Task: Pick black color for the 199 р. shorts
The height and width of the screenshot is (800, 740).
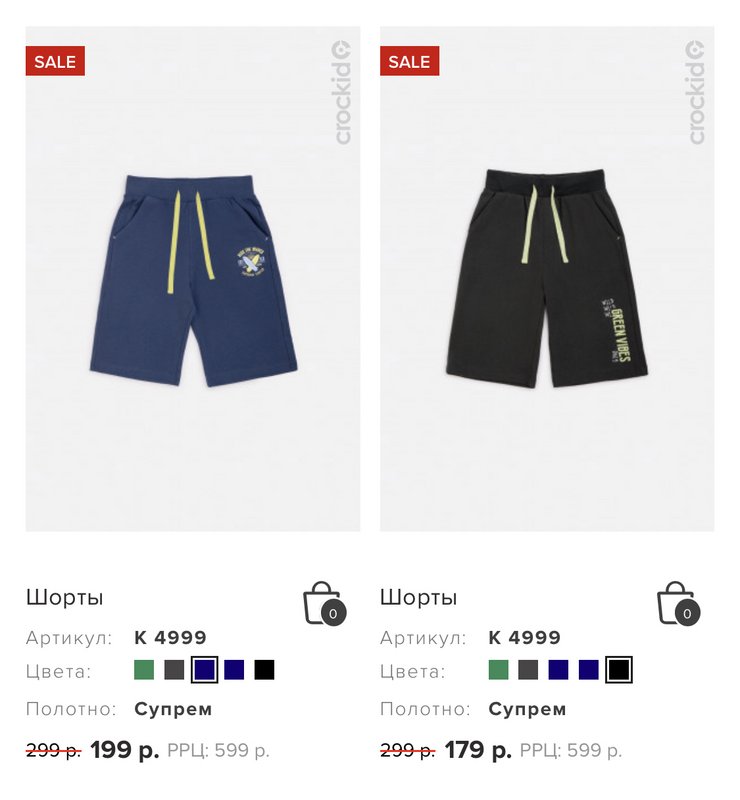Action: point(264,670)
